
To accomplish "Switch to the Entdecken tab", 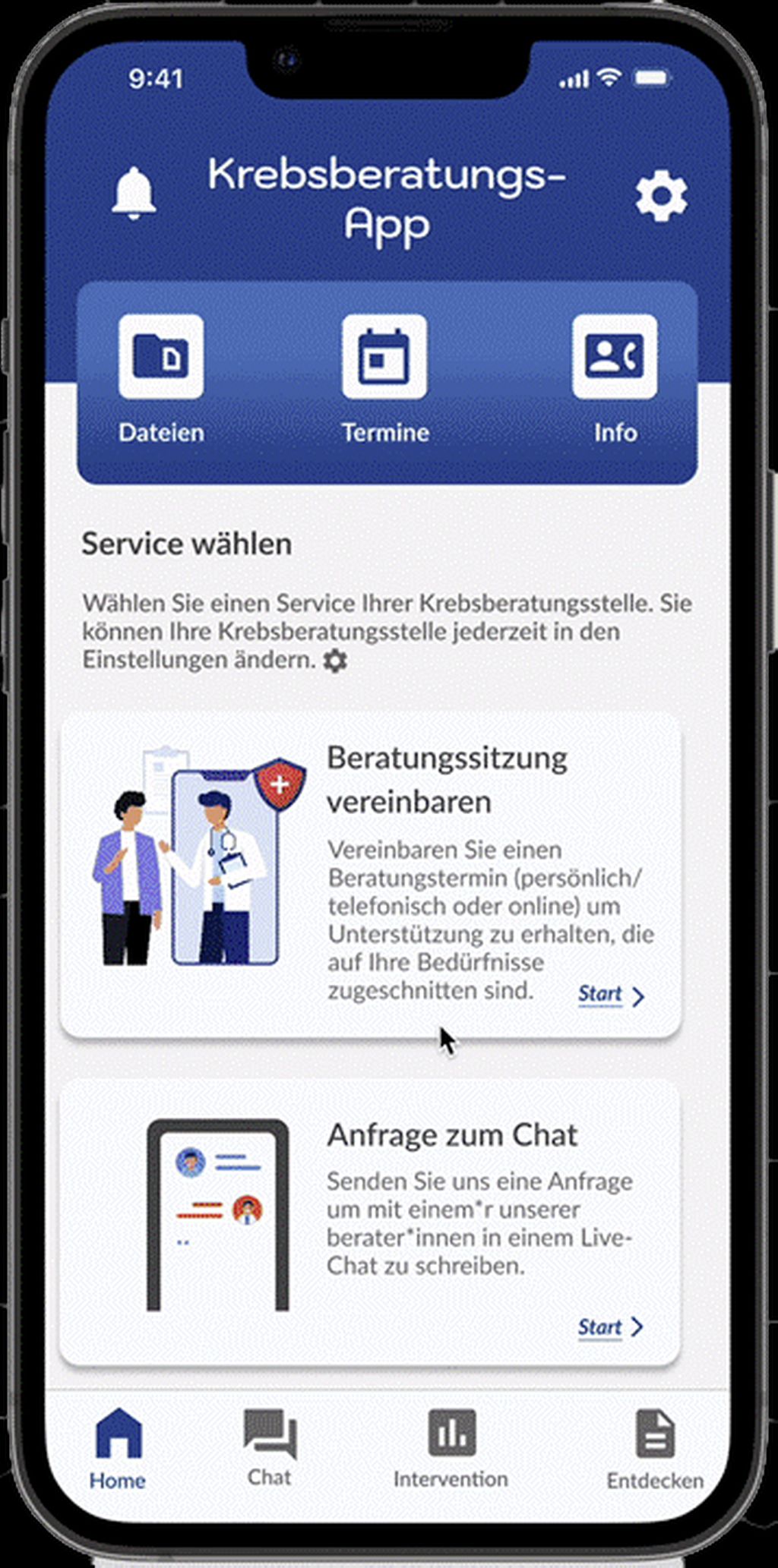I will point(654,1449).
